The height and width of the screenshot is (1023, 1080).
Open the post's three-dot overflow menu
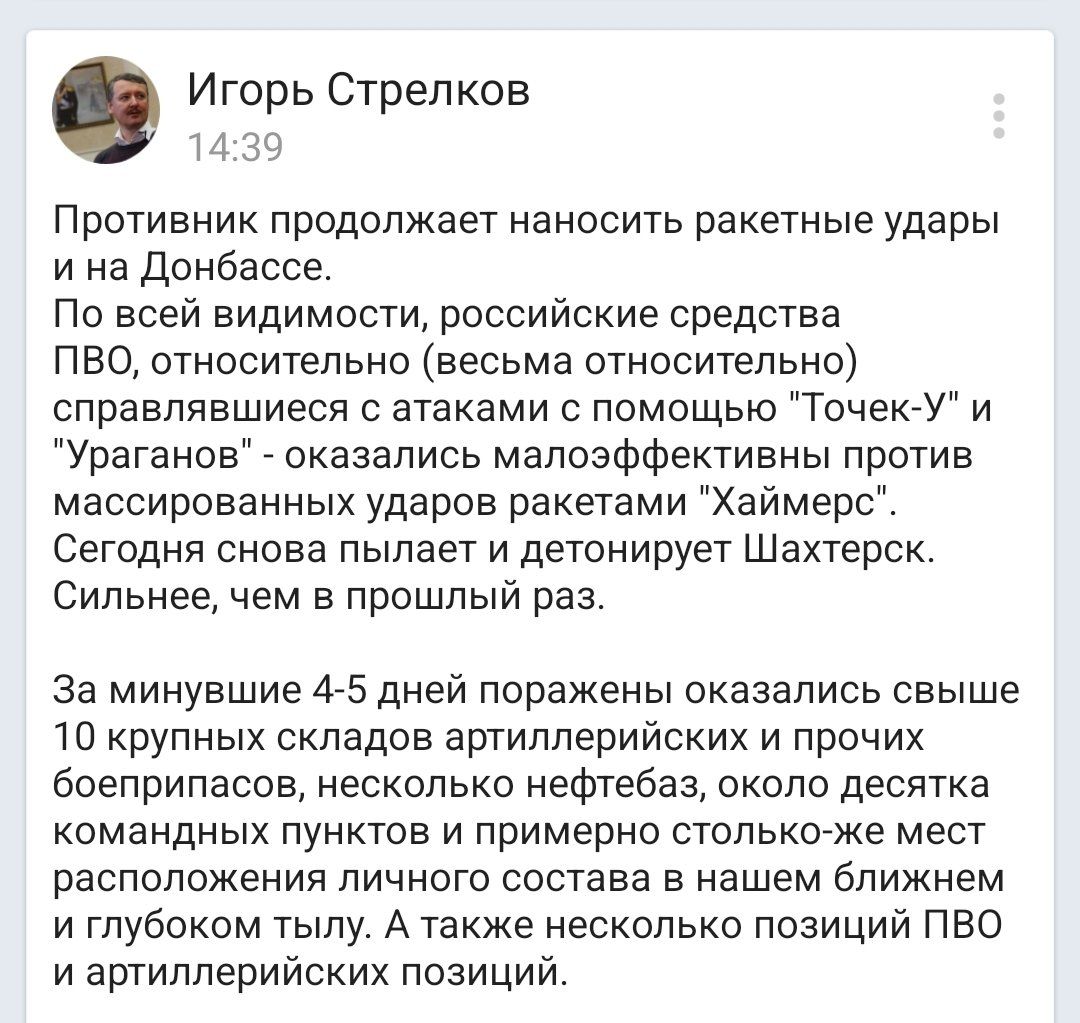pos(997,115)
